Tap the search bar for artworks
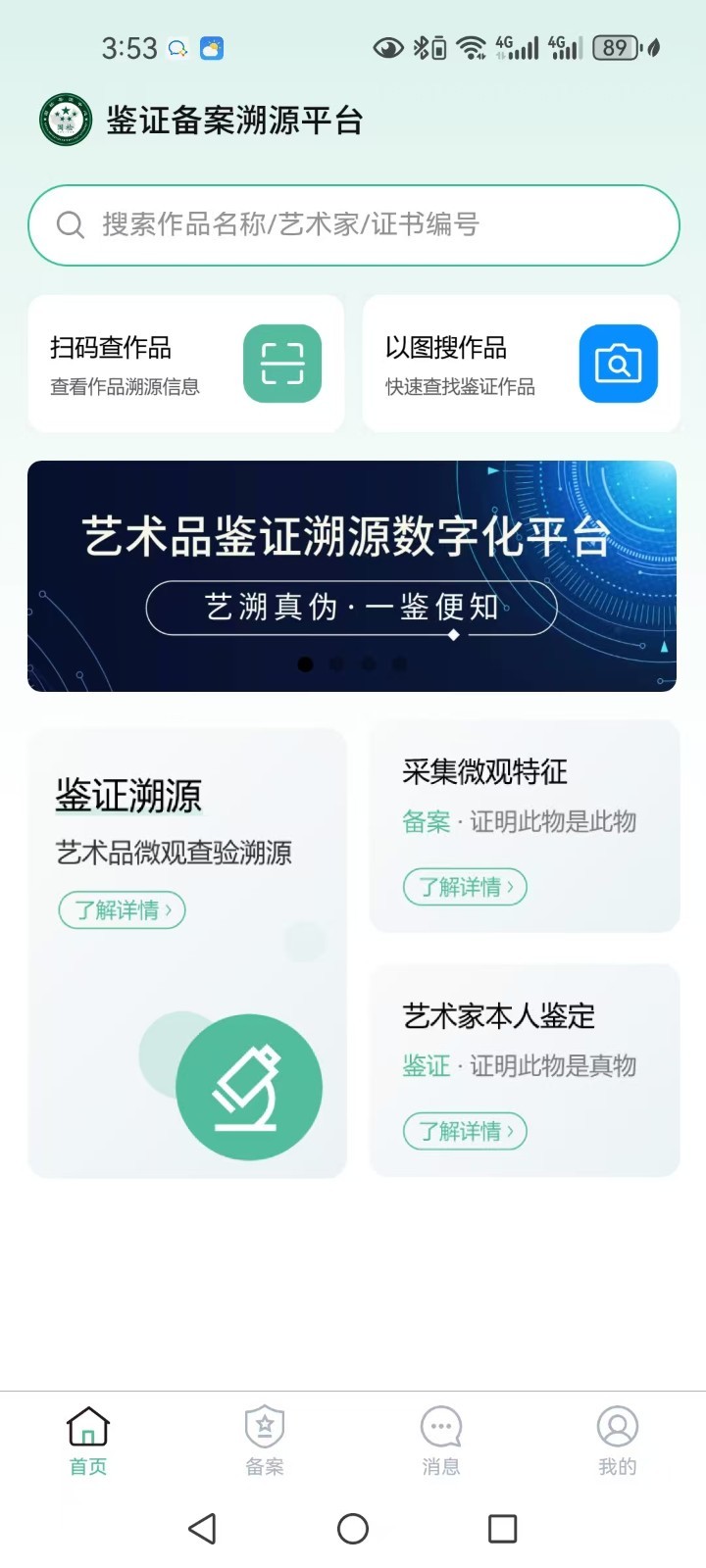706x1568 pixels. [x=353, y=225]
